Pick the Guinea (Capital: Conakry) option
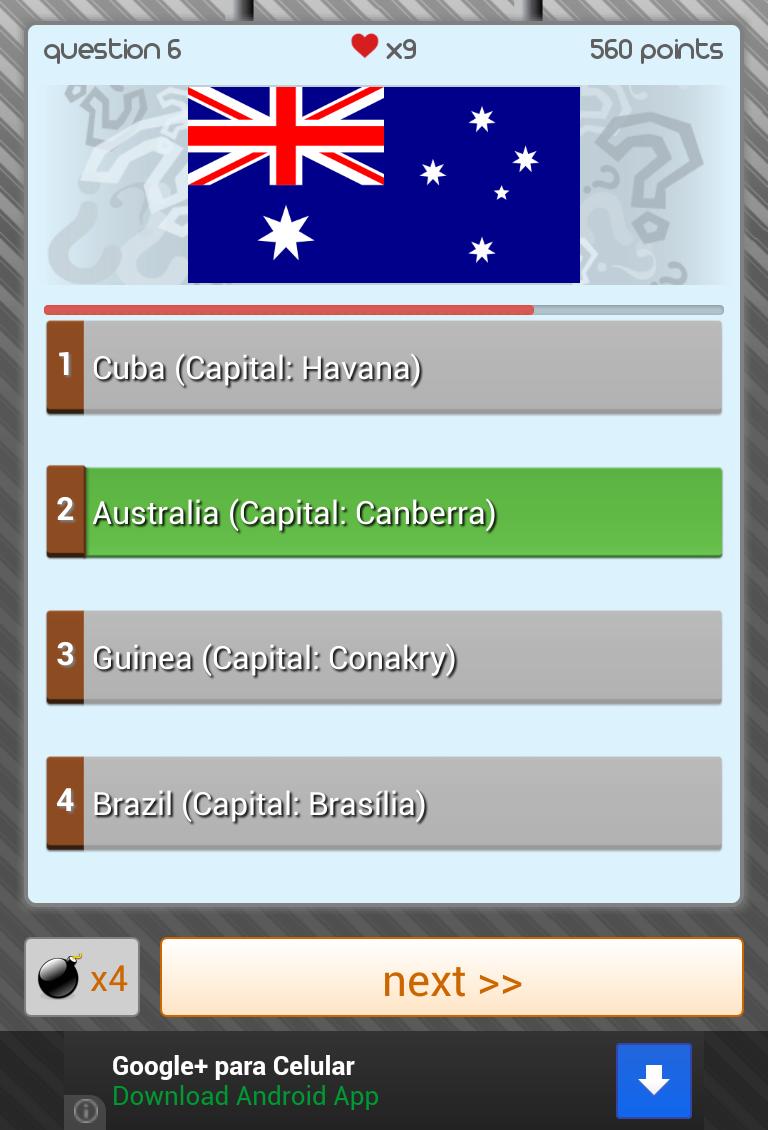Screen dimensions: 768x1130 384,657
